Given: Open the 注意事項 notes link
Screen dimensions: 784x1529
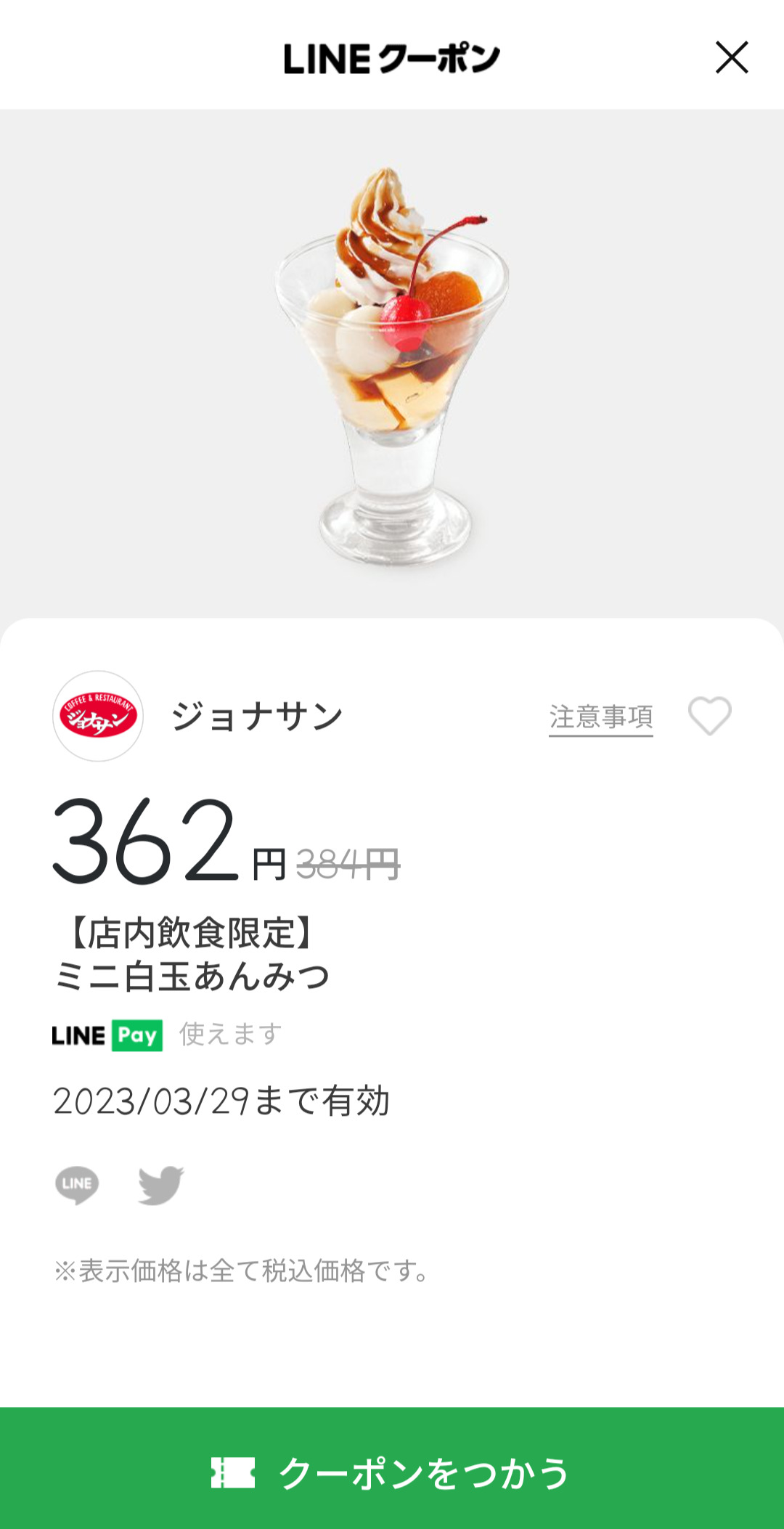Looking at the screenshot, I should pos(600,717).
